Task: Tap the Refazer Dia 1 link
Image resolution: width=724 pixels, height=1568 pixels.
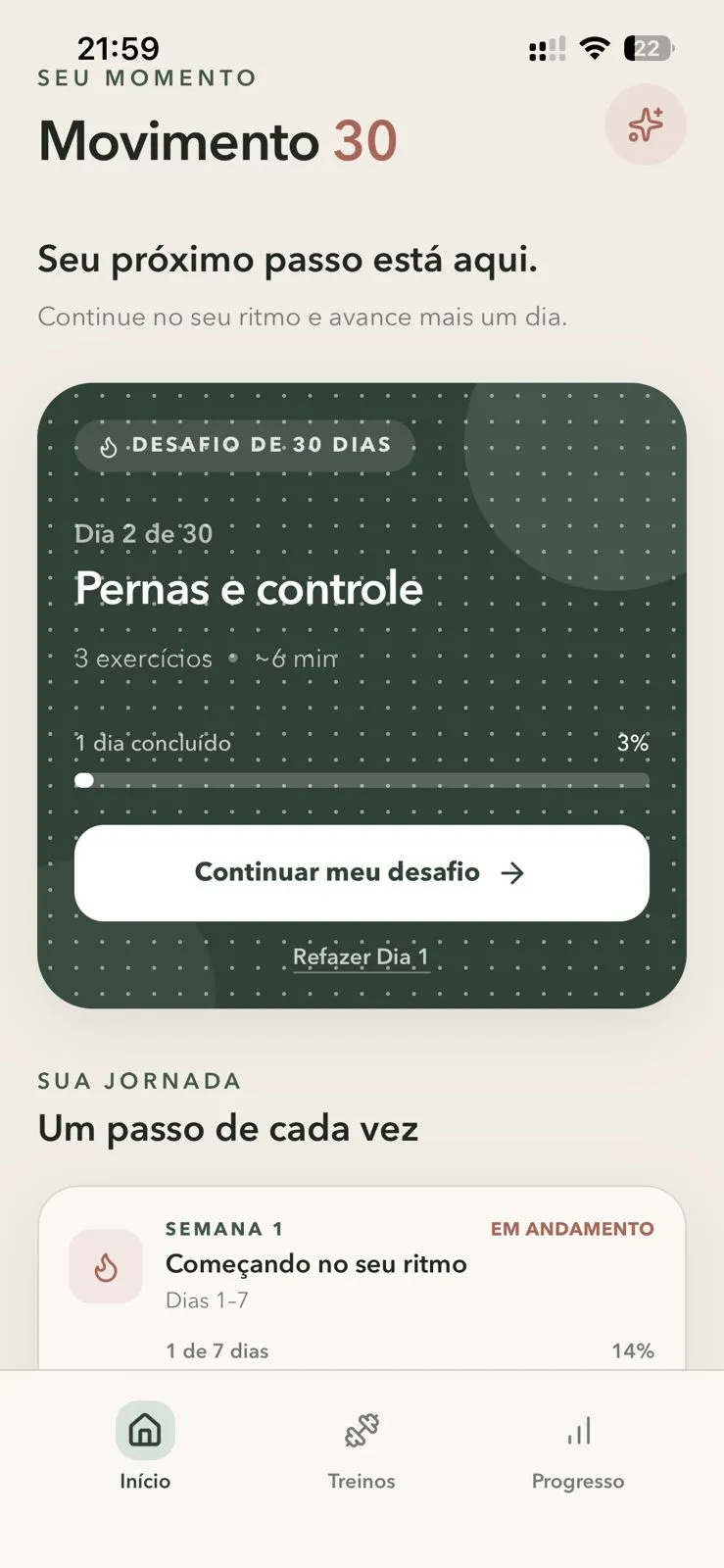Action: 361,956
